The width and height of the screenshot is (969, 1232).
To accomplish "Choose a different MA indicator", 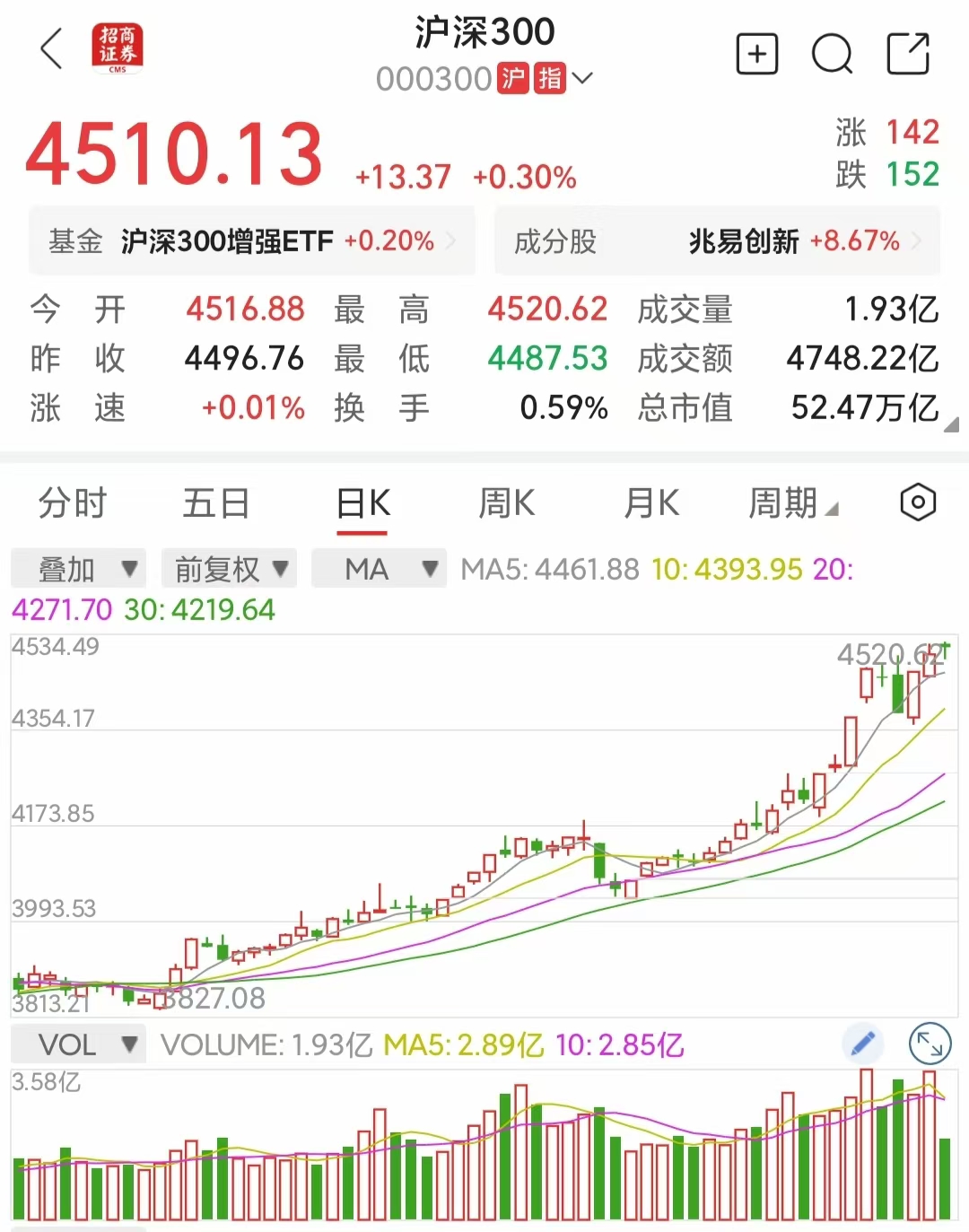I will pyautogui.click(x=379, y=569).
